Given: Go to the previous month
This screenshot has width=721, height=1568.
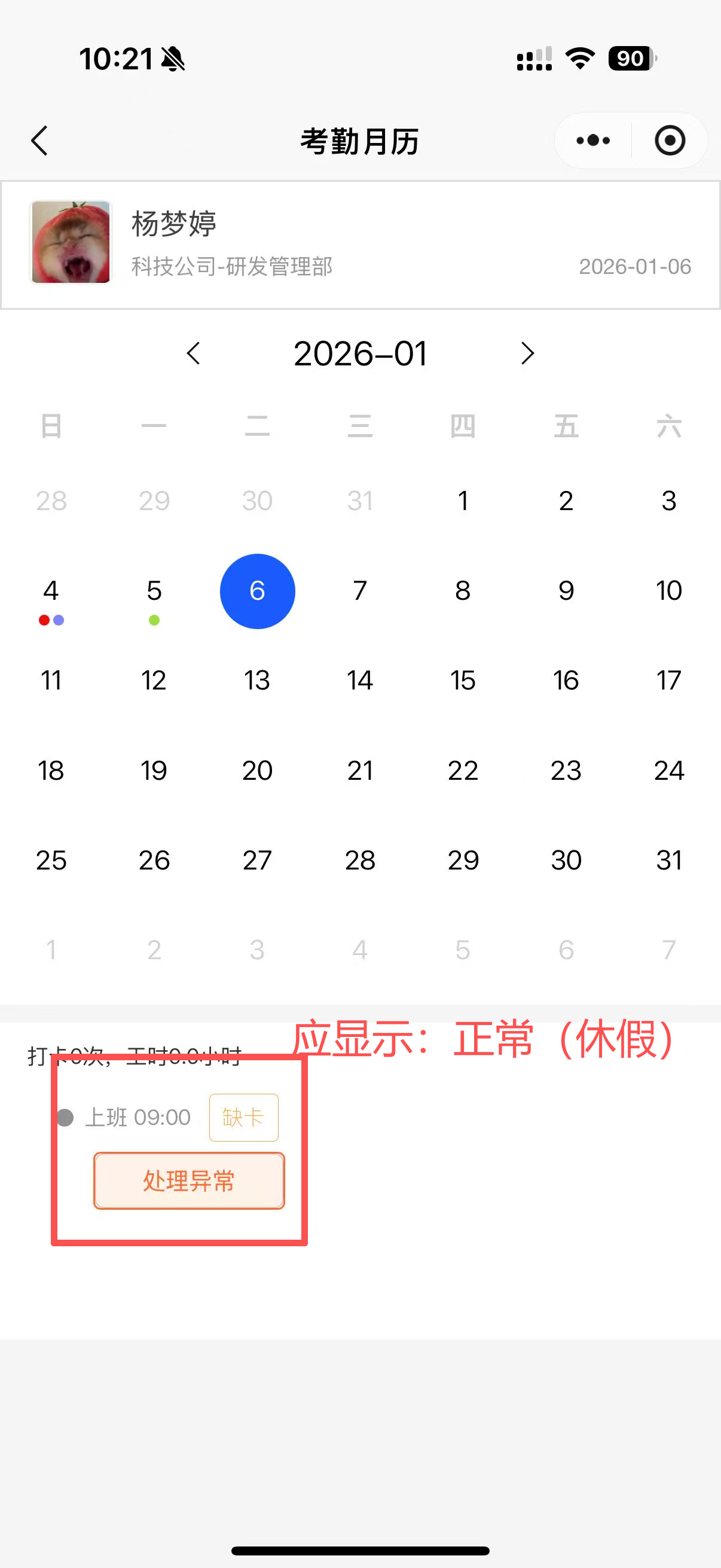Looking at the screenshot, I should pos(194,353).
